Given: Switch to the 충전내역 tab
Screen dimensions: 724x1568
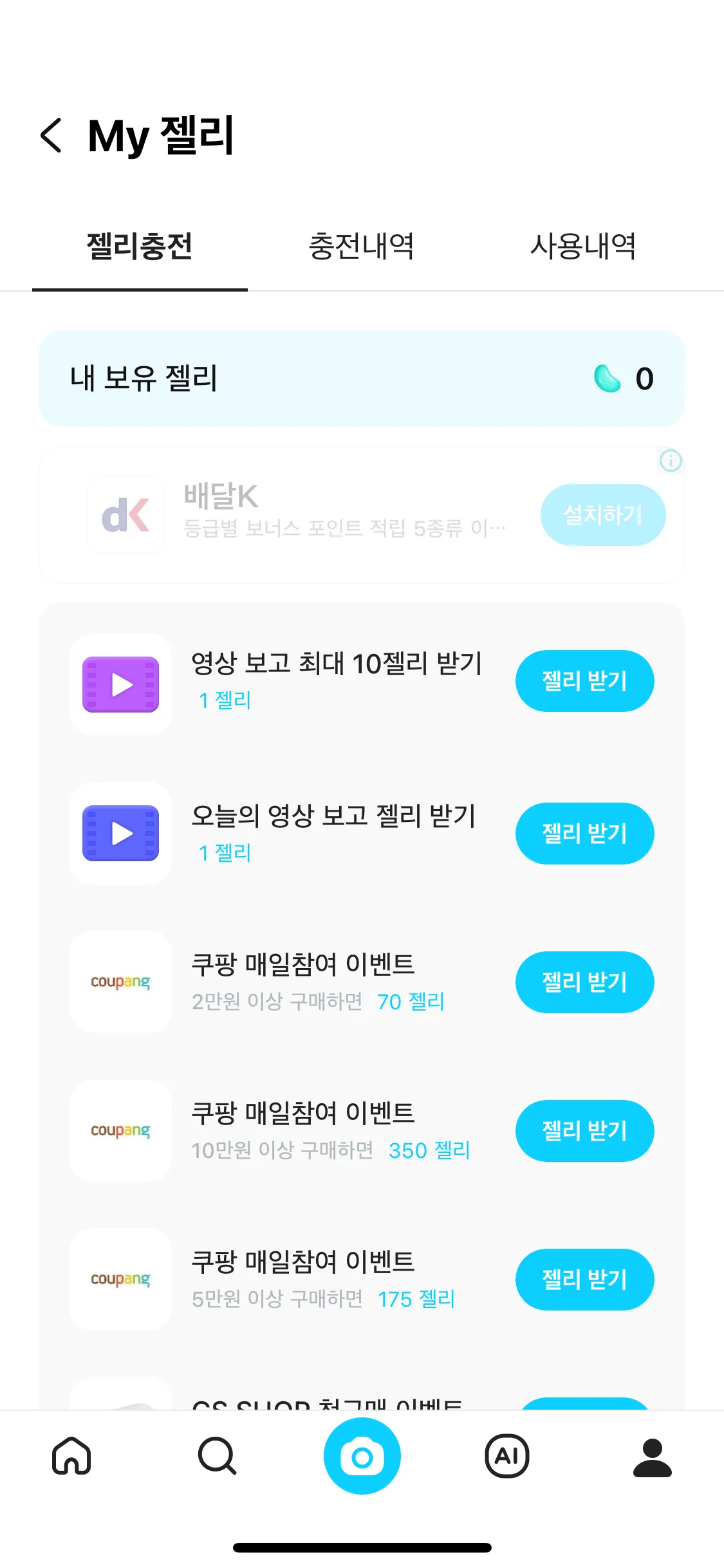Looking at the screenshot, I should (x=361, y=247).
